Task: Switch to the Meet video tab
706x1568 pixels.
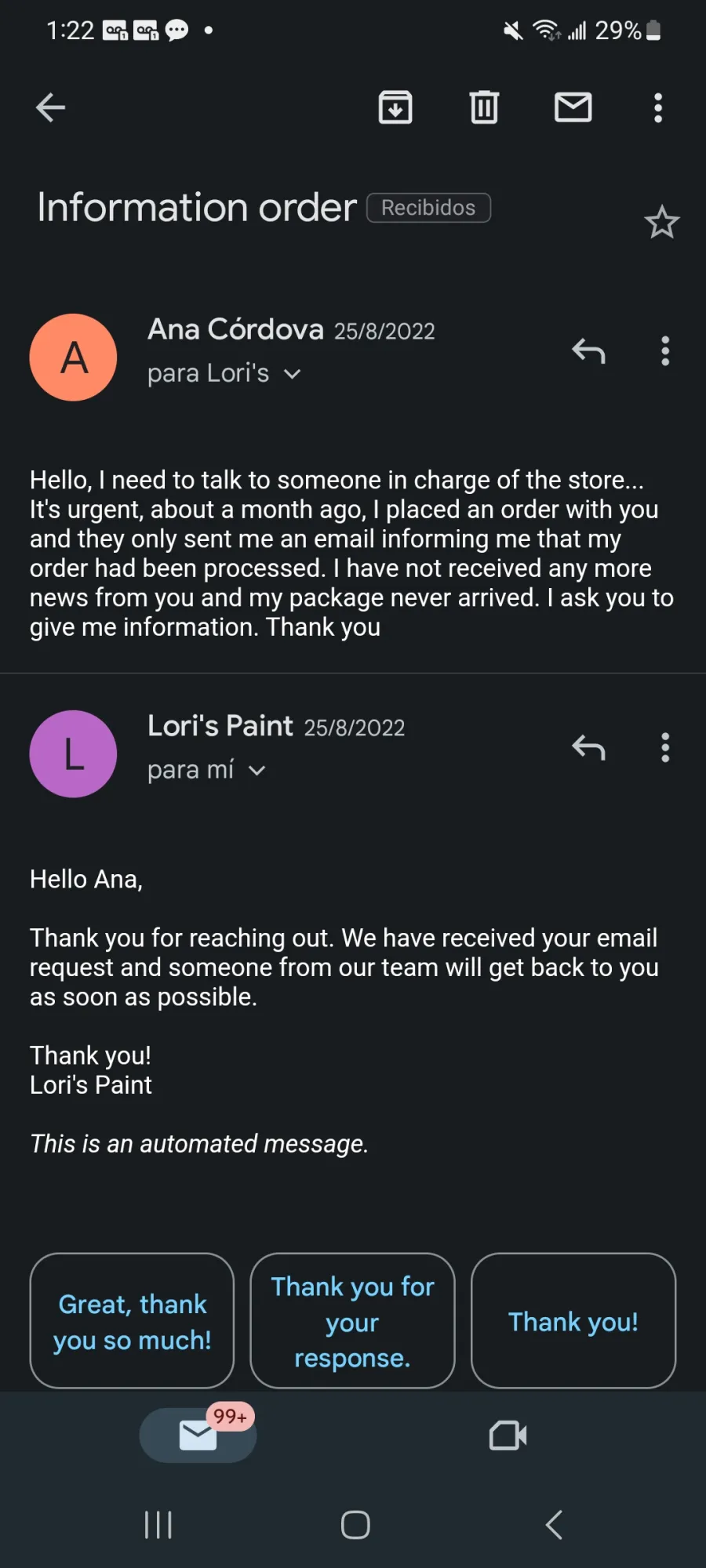Action: tap(508, 1436)
